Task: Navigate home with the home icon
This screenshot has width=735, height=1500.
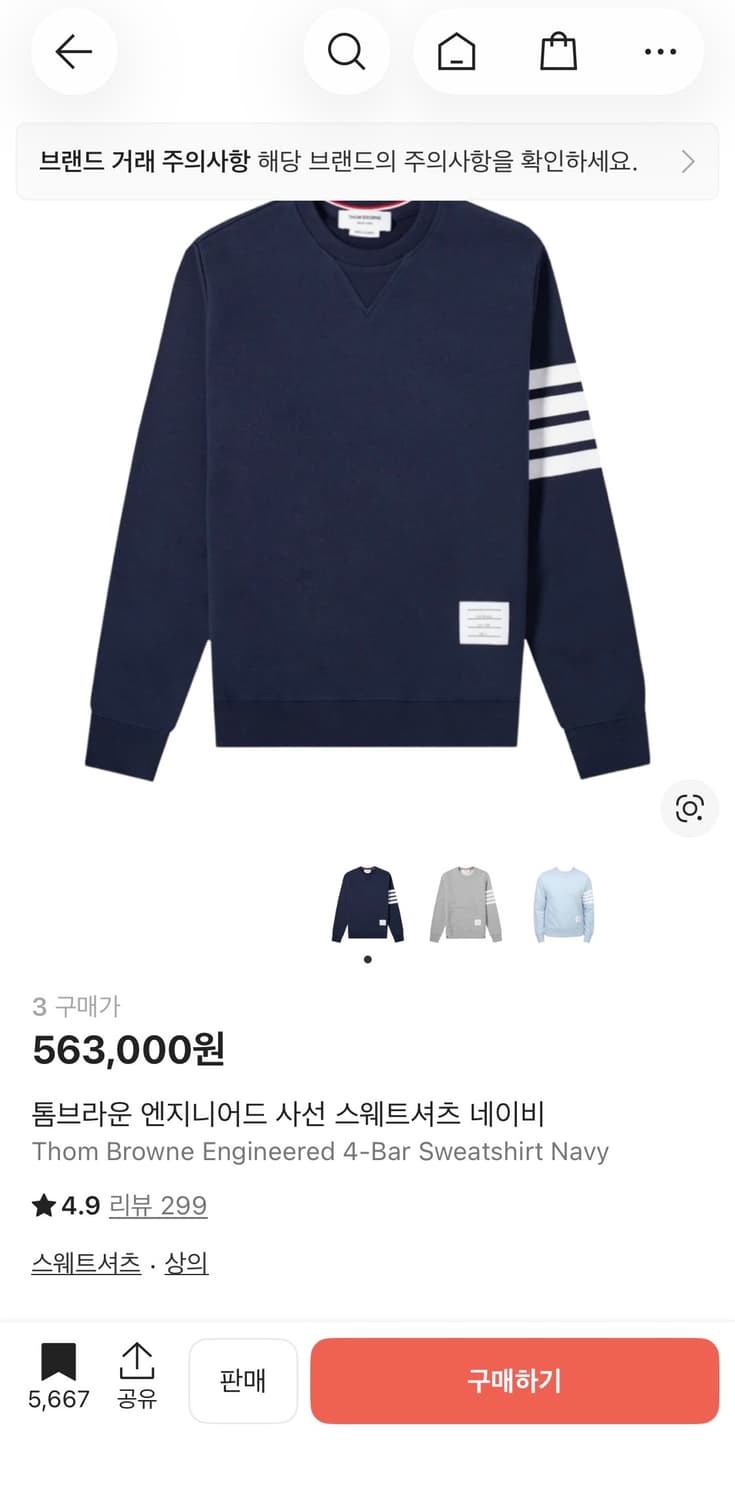Action: tap(457, 52)
